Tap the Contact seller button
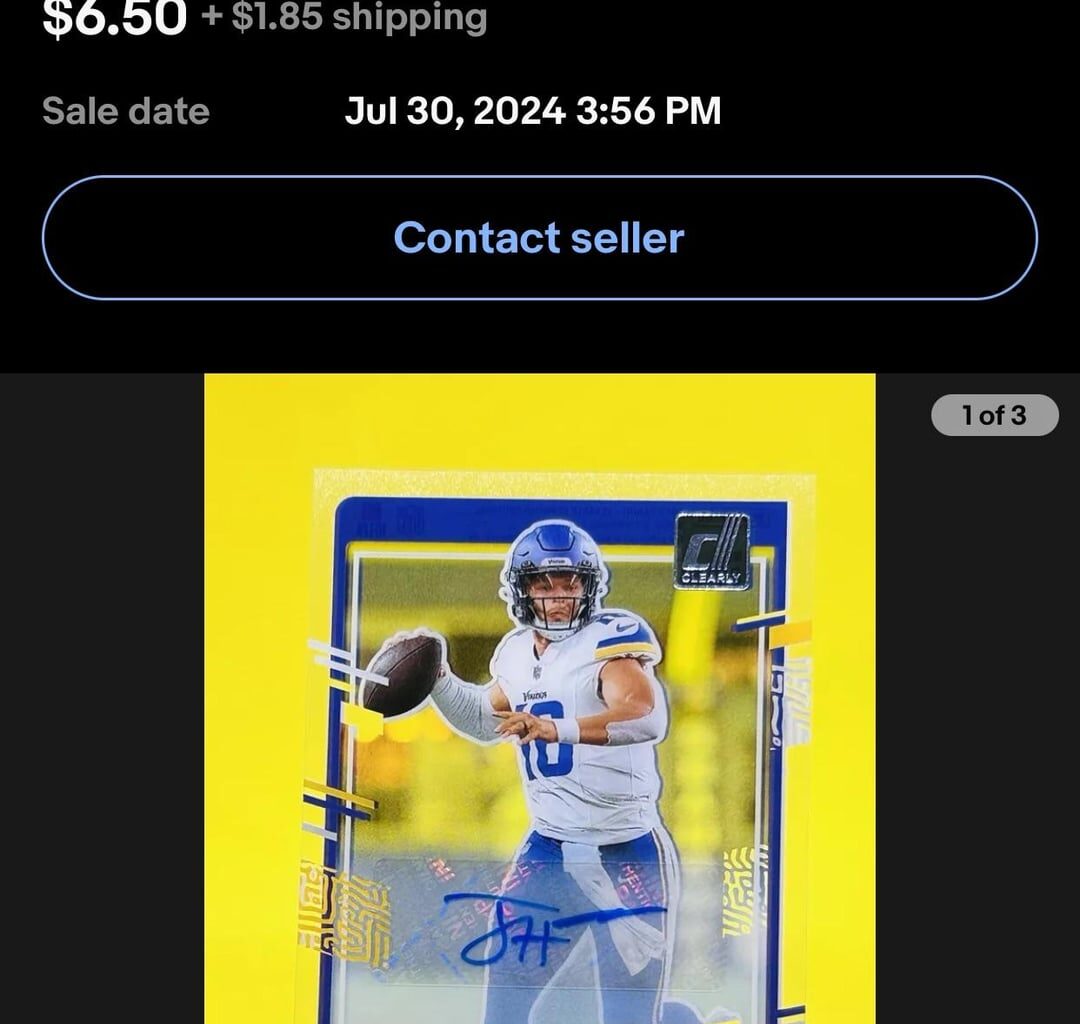1080x1024 pixels. coord(539,238)
